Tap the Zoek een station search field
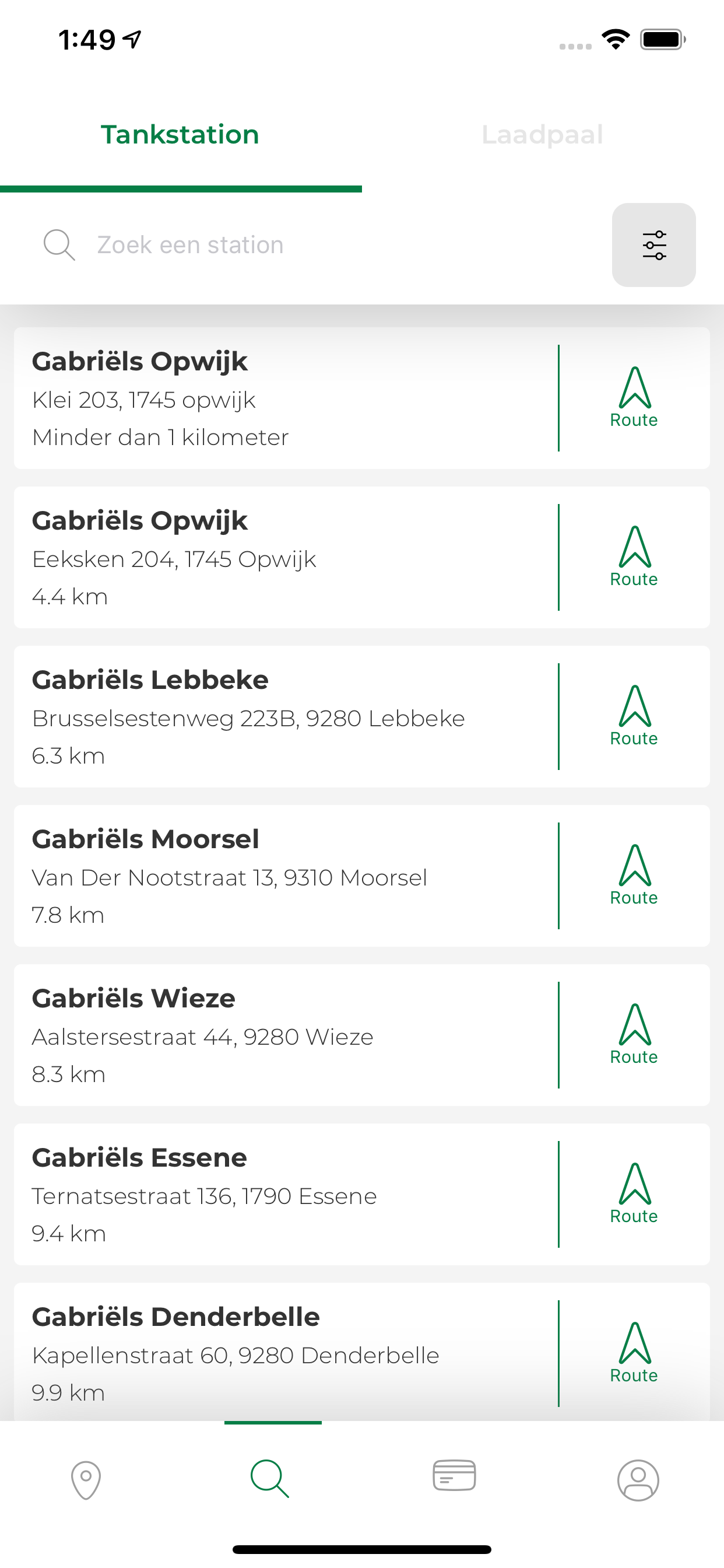 click(317, 244)
